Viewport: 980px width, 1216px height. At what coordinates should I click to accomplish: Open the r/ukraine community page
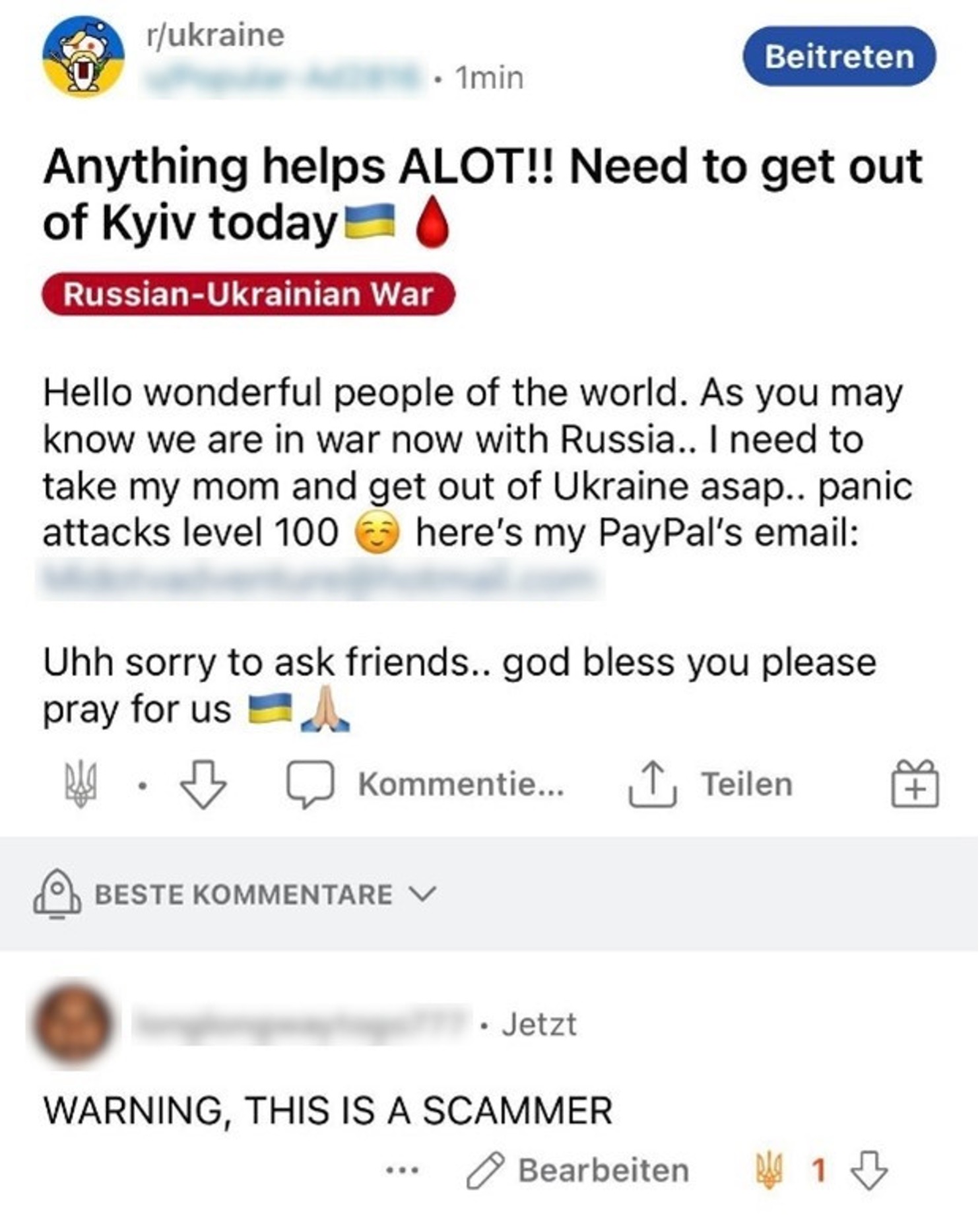point(215,35)
